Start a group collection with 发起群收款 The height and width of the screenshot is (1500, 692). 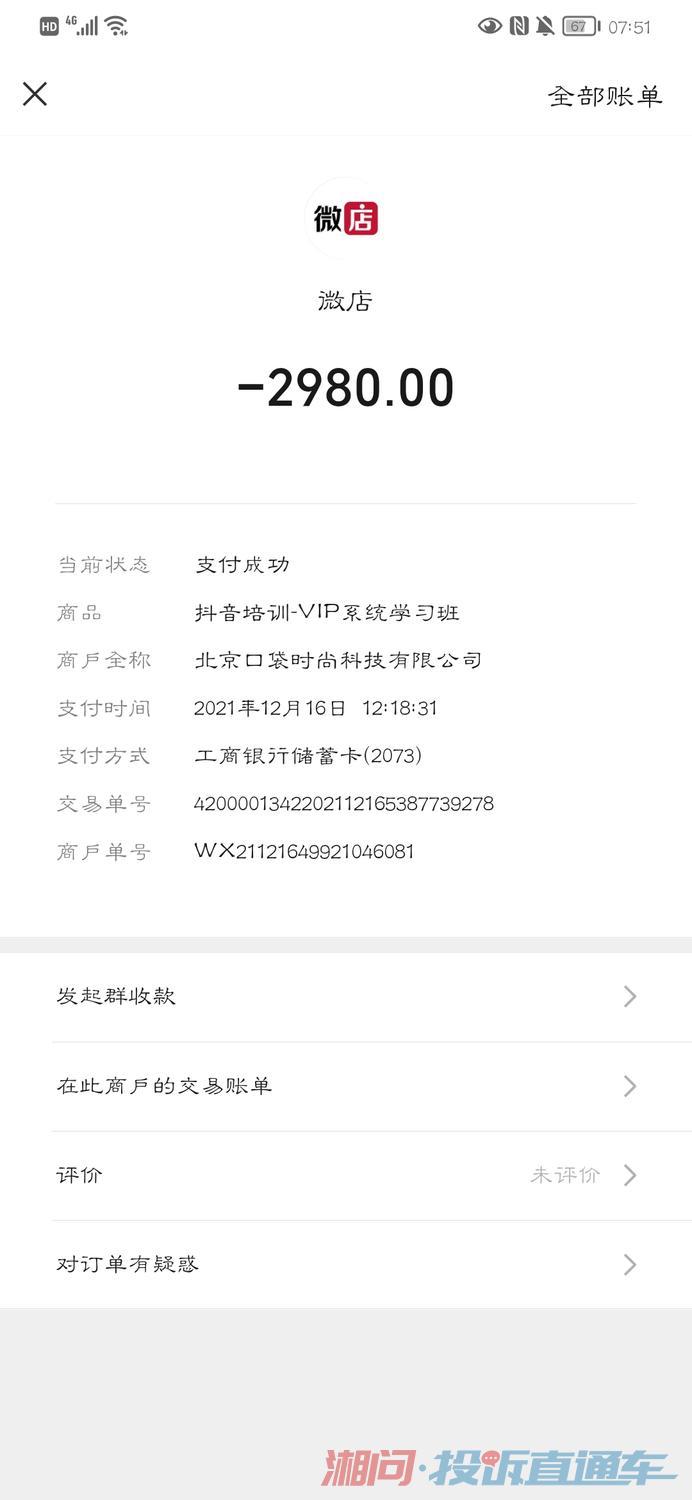pos(345,996)
